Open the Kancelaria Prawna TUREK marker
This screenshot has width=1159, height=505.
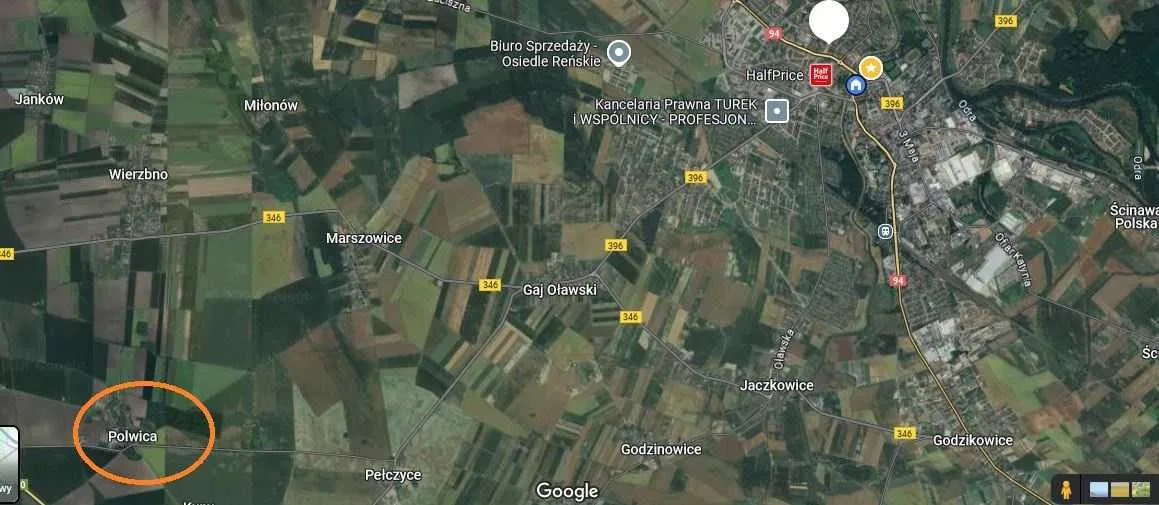click(777, 110)
